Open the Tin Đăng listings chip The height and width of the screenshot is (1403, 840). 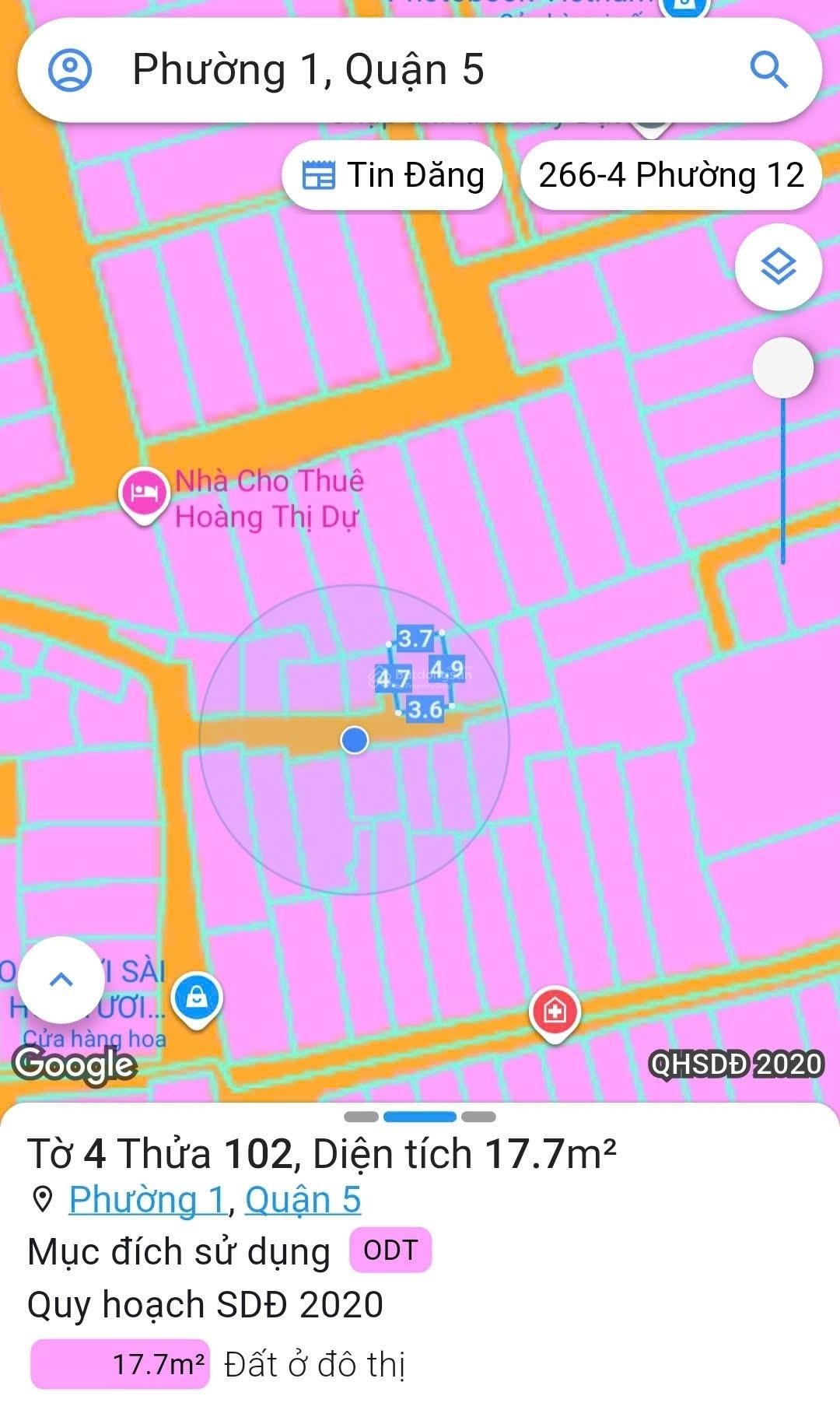(x=393, y=175)
